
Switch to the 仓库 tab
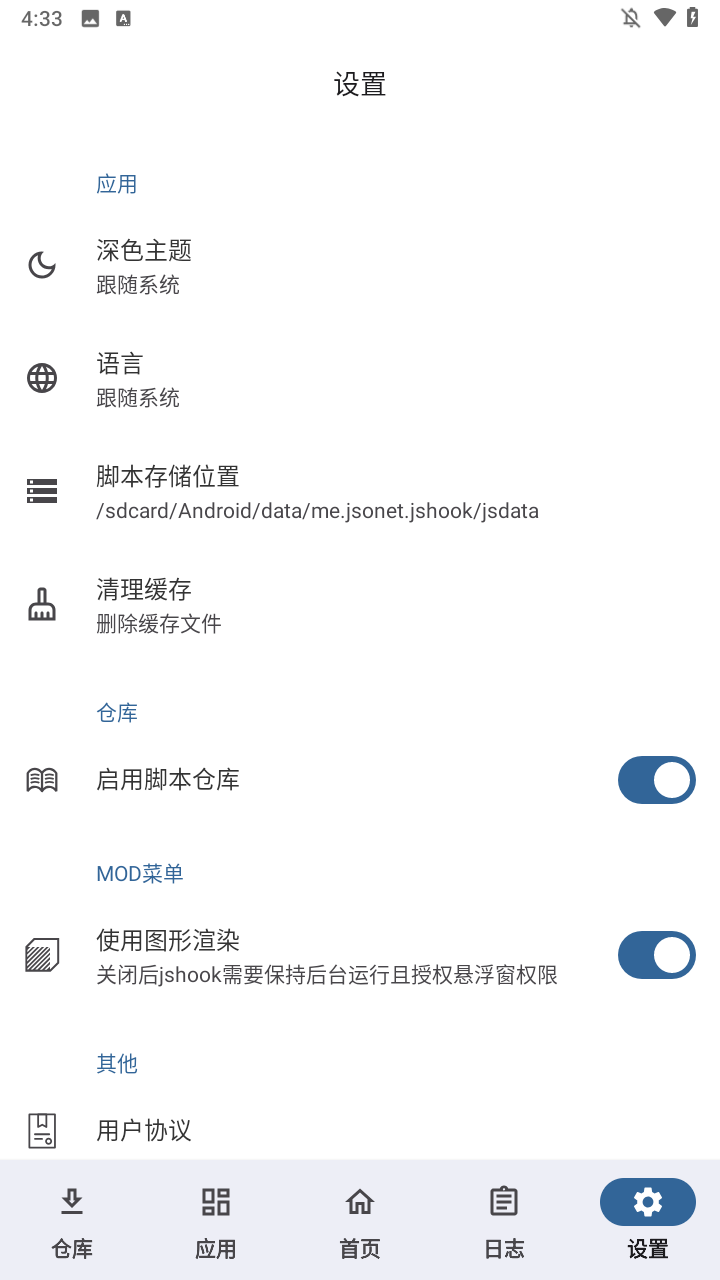pos(71,1220)
